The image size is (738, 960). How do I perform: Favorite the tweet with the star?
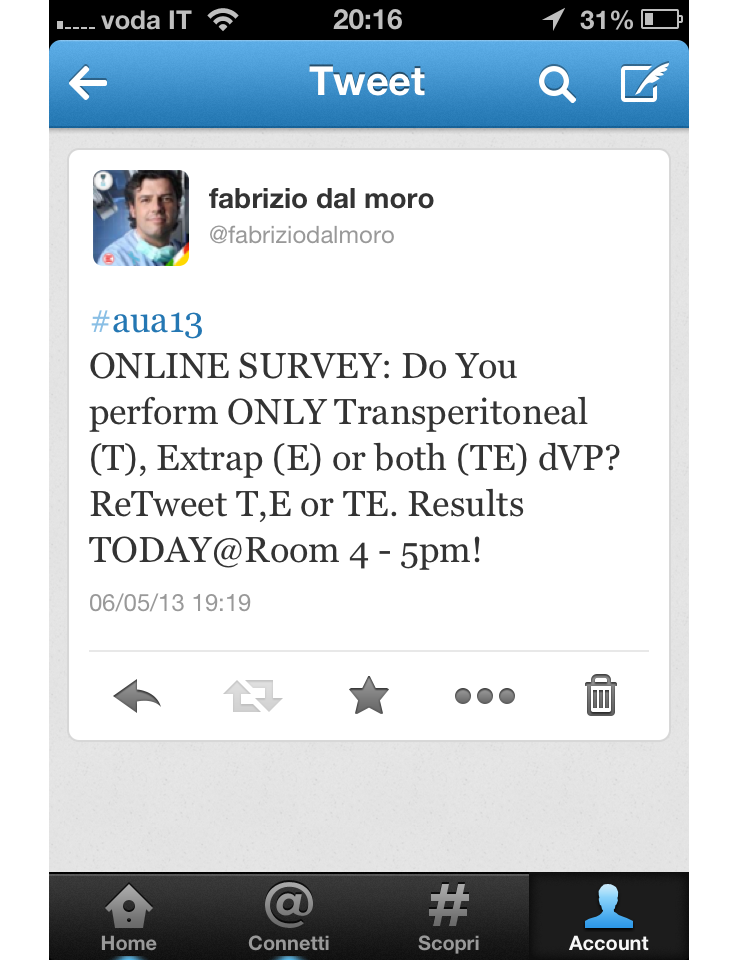tap(369, 695)
